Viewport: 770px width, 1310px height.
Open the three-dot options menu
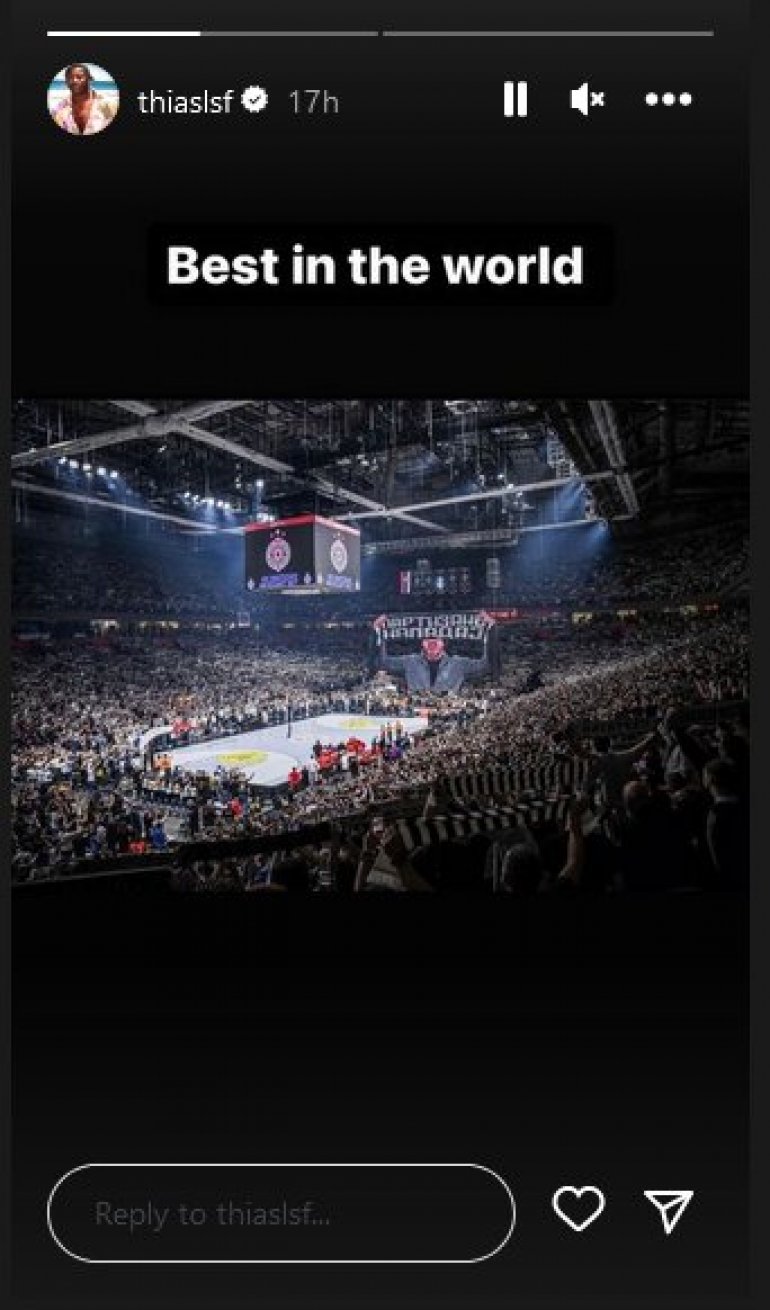pos(668,99)
